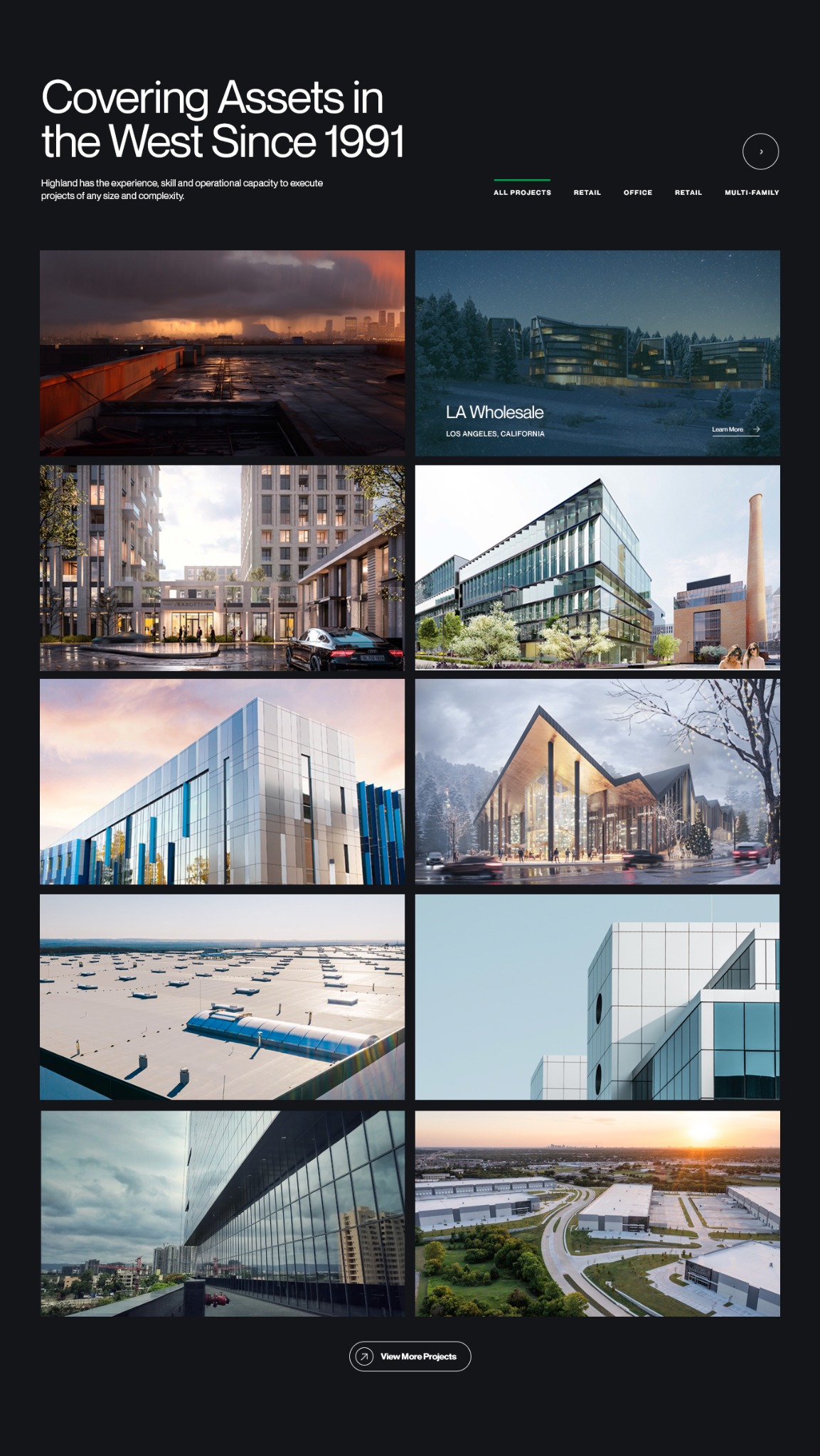Tap Learn More on LA Wholesale
The height and width of the screenshot is (1456, 820).
click(x=735, y=429)
